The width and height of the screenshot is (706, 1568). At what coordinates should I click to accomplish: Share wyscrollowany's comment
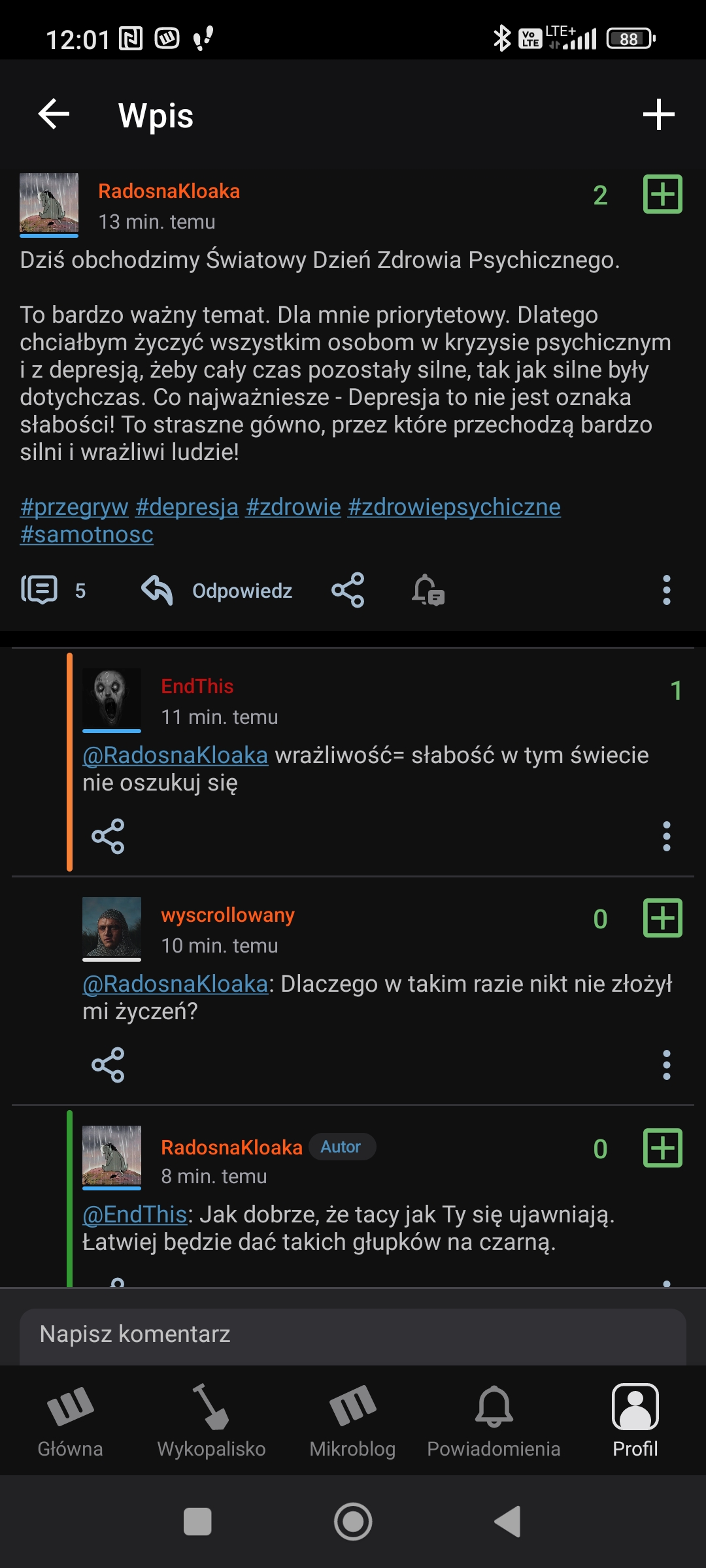[x=108, y=1065]
